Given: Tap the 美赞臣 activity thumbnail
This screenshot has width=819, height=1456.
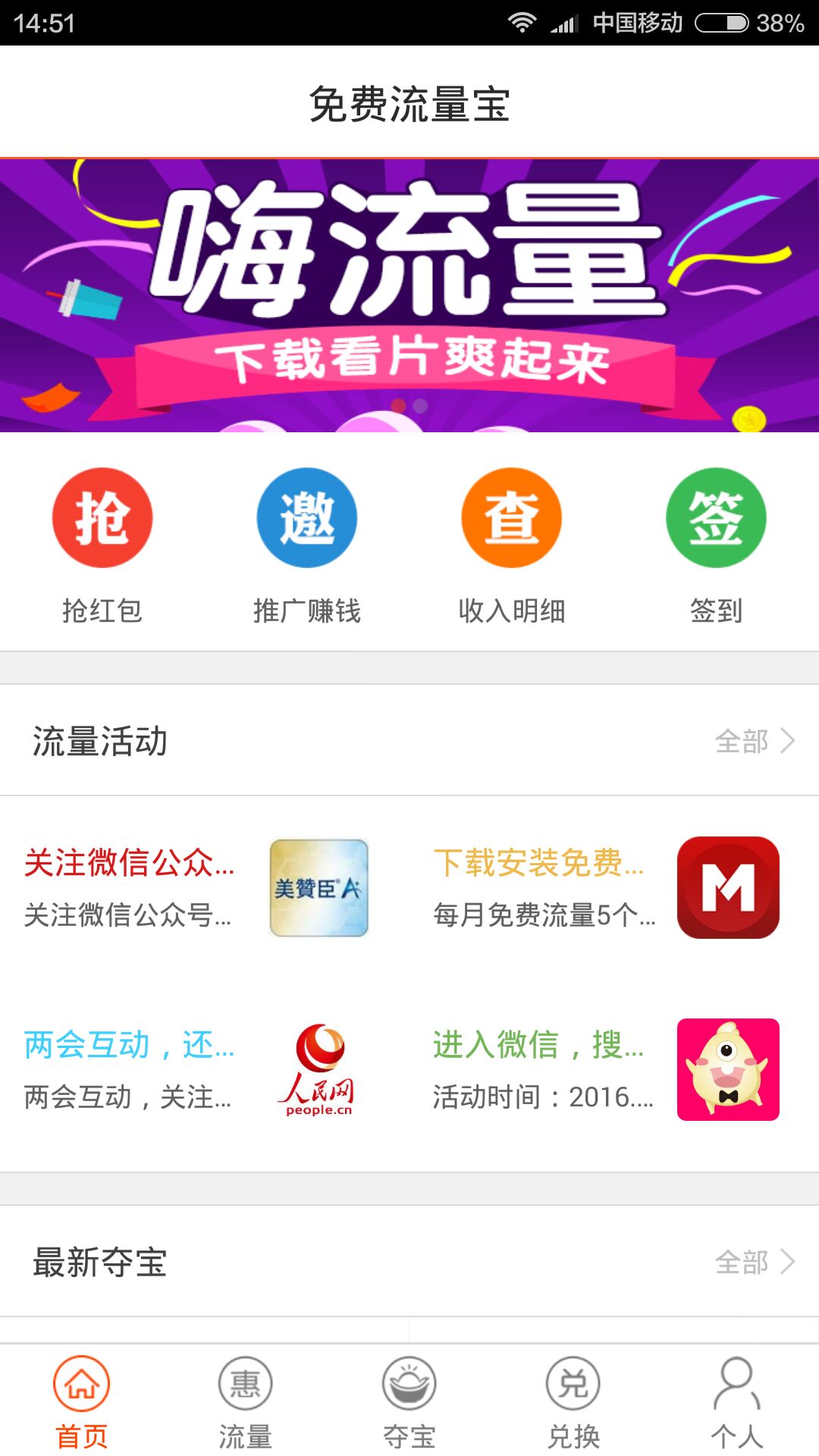Looking at the screenshot, I should (x=318, y=887).
